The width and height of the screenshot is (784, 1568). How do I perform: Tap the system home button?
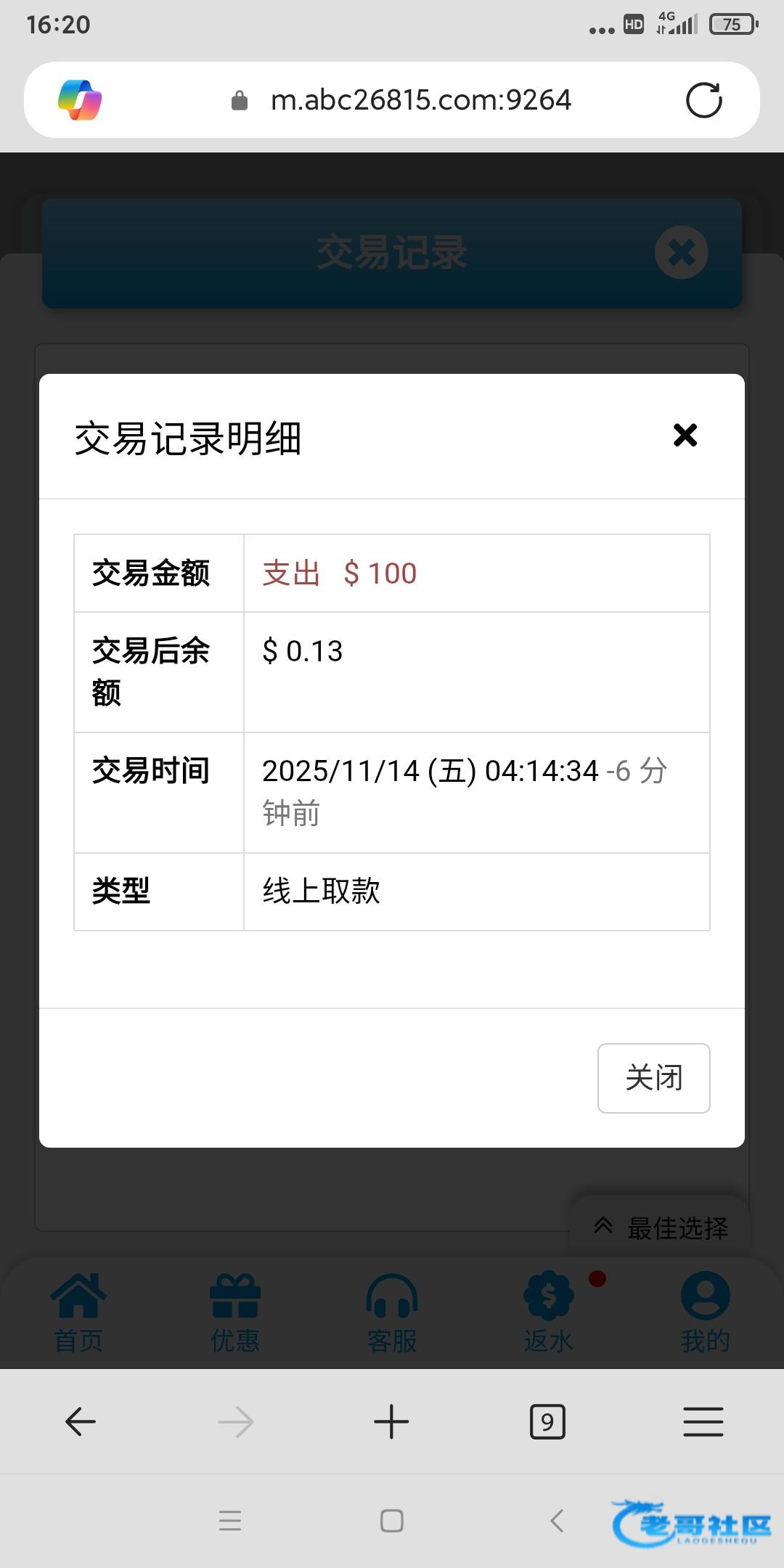pyautogui.click(x=392, y=1520)
